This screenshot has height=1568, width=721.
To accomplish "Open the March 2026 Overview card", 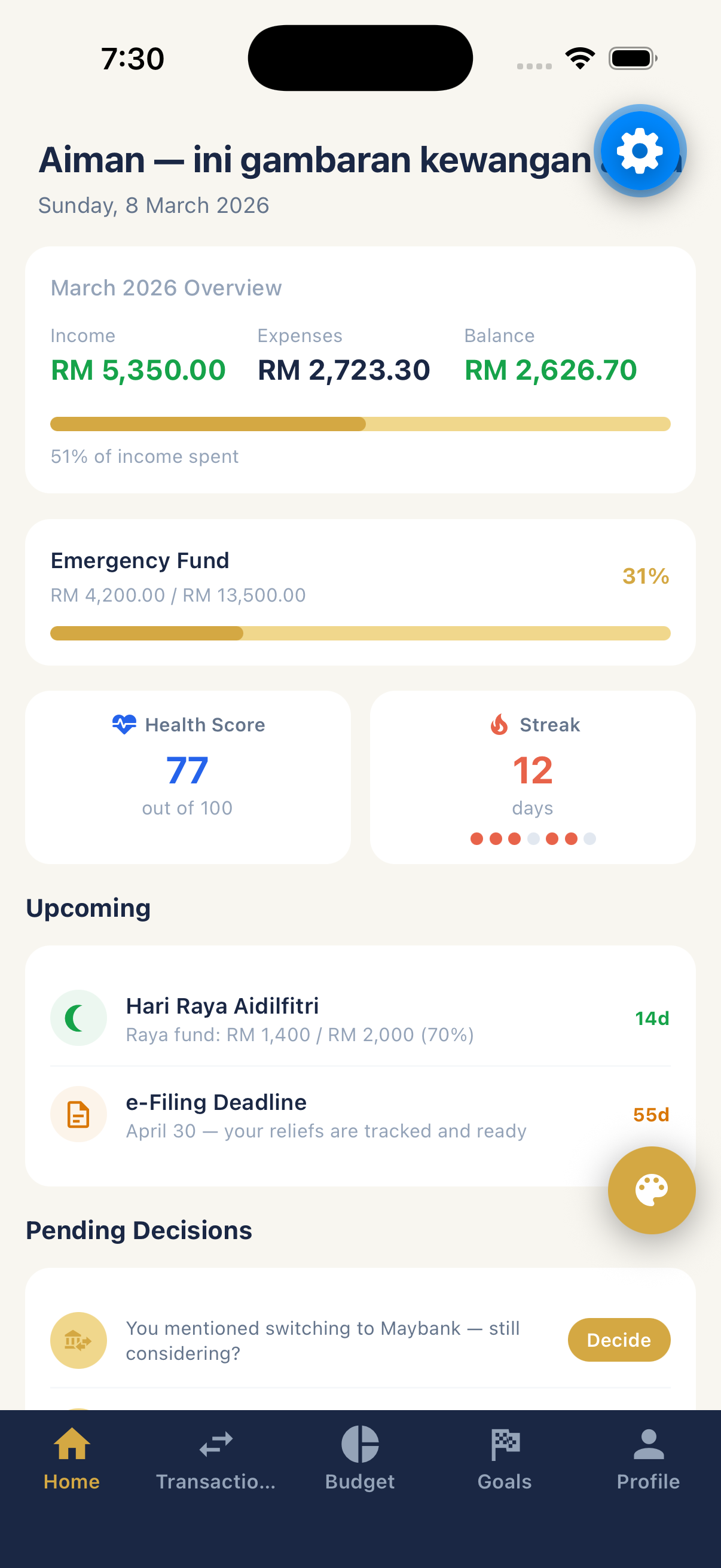I will tap(360, 370).
